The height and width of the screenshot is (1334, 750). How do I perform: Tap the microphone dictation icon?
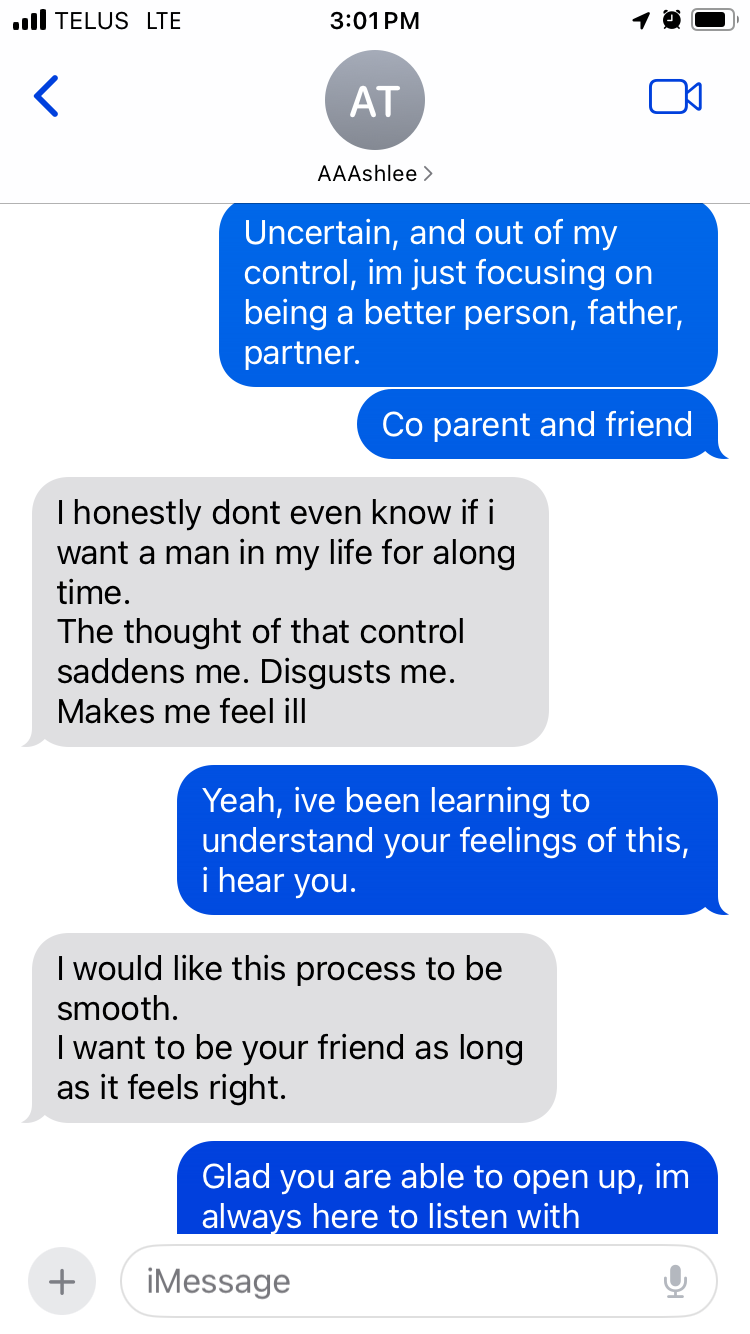point(675,1281)
